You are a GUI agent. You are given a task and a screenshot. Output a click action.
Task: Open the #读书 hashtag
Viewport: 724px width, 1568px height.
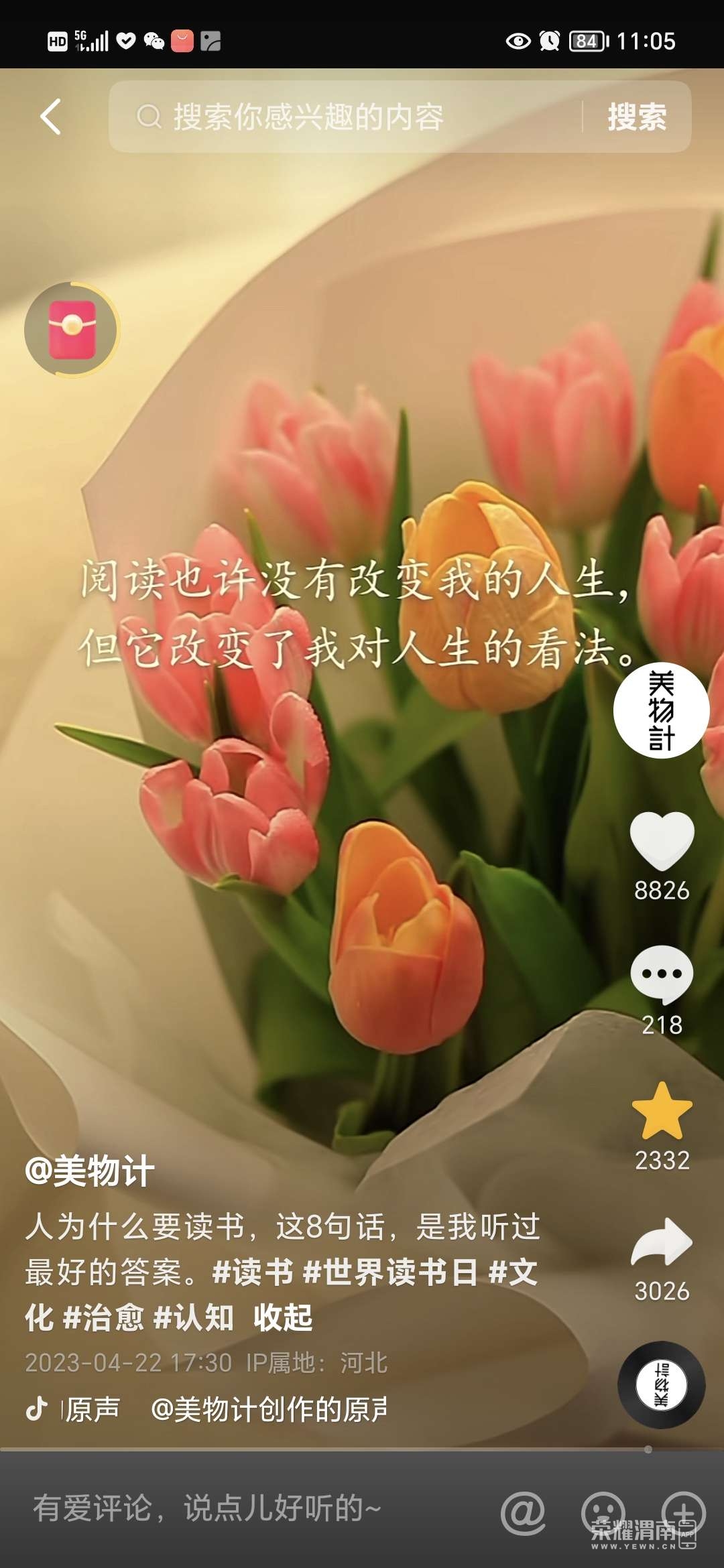click(253, 1272)
